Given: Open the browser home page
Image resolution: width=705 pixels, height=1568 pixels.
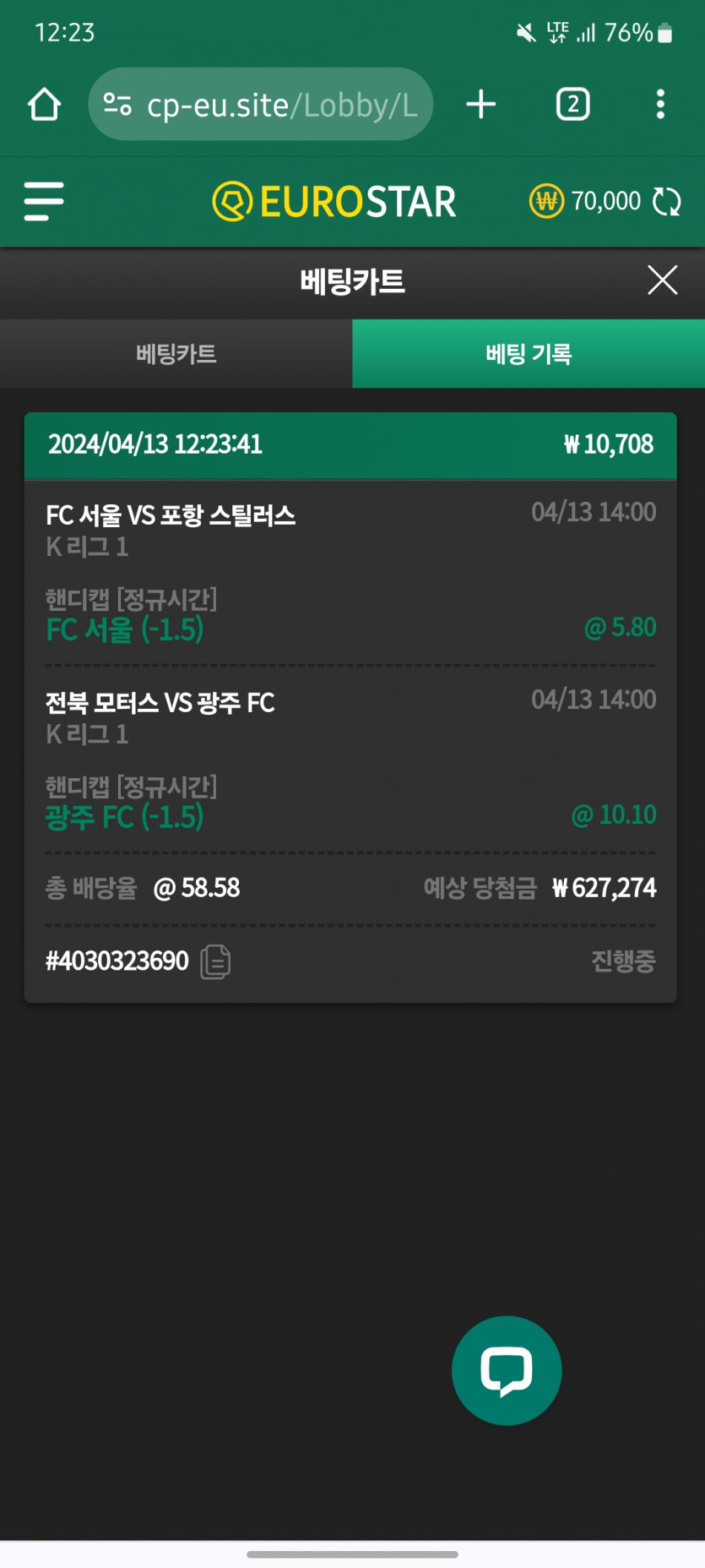Looking at the screenshot, I should pos(44,105).
